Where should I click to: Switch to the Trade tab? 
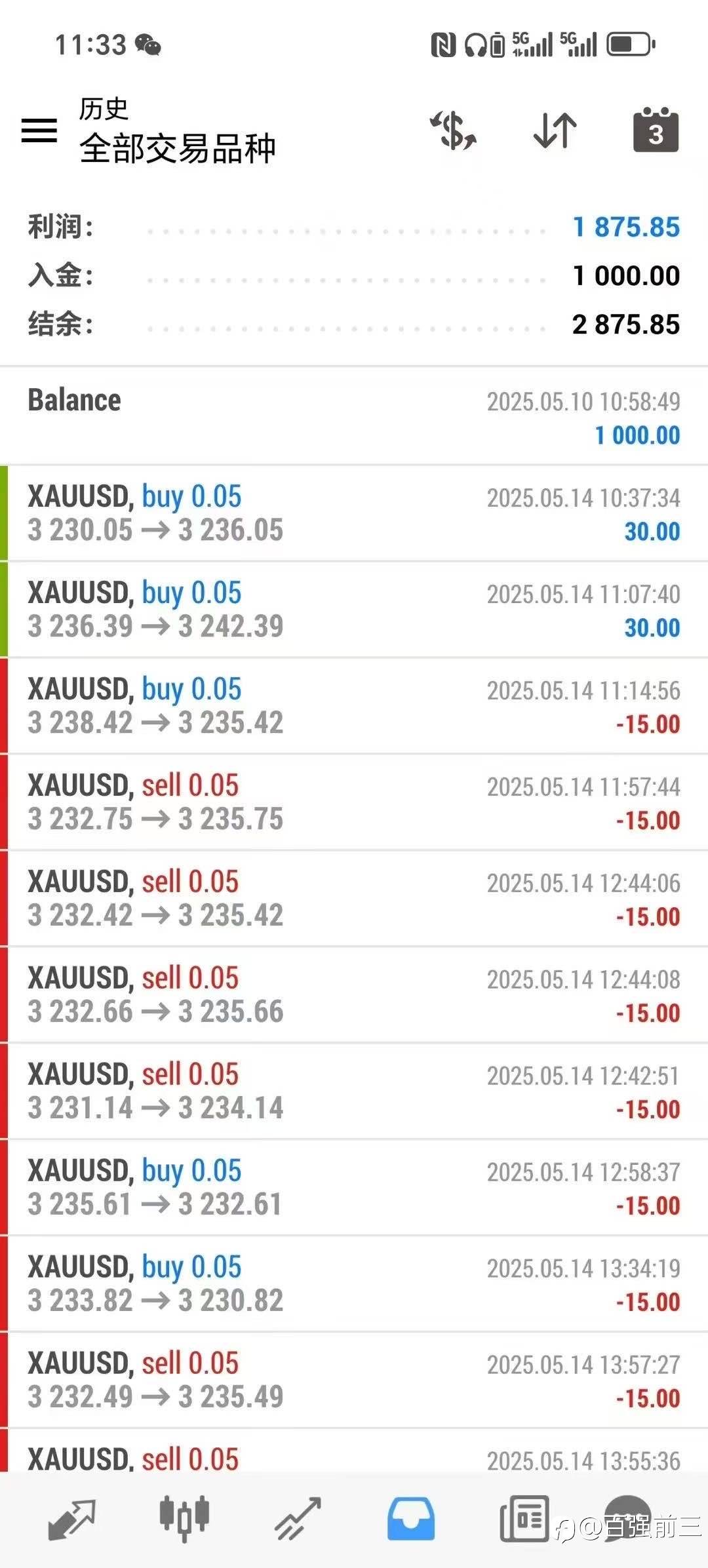click(x=298, y=1520)
